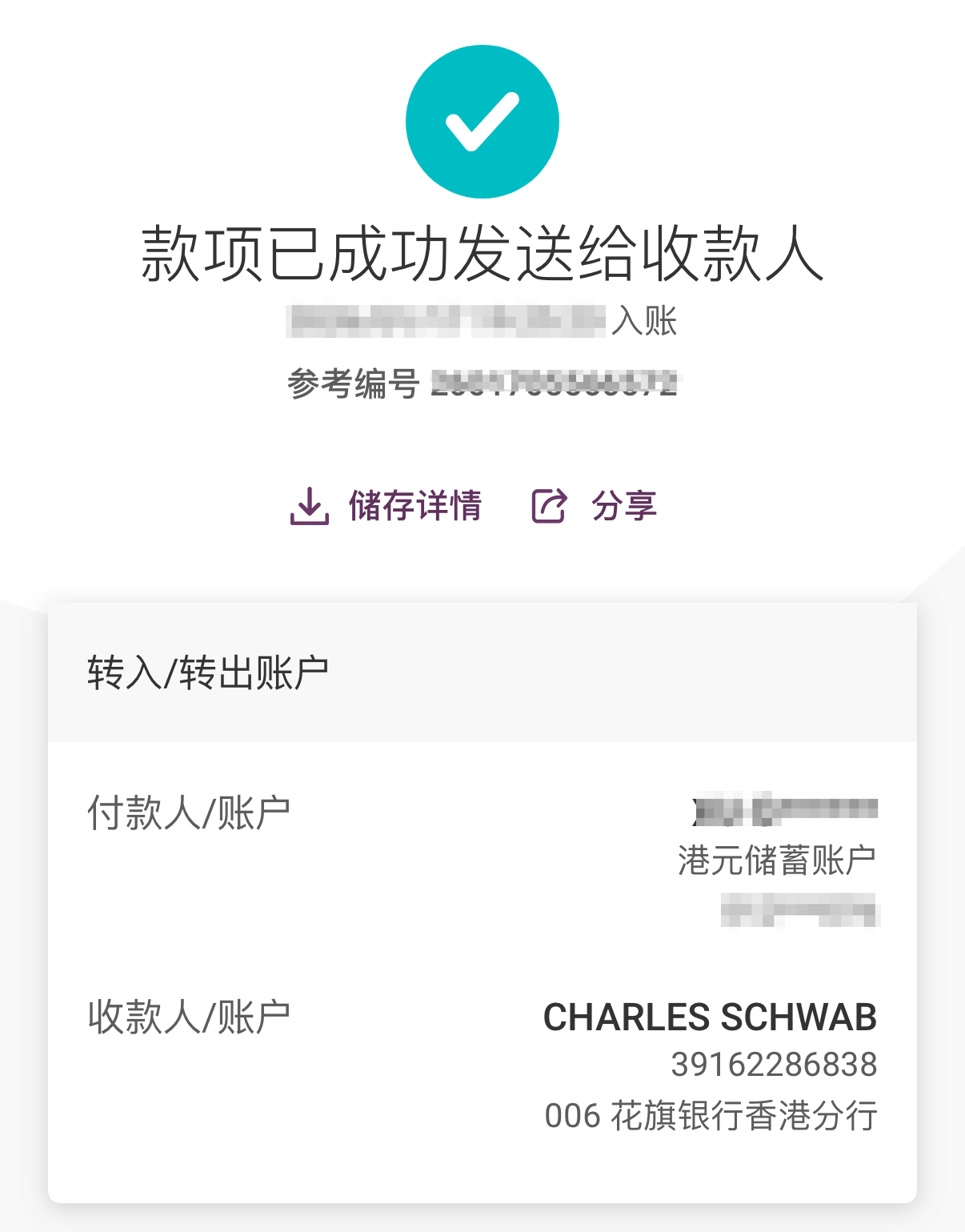Tap 储存详情 to save transfer details
The width and height of the screenshot is (965, 1232).
coord(386,506)
